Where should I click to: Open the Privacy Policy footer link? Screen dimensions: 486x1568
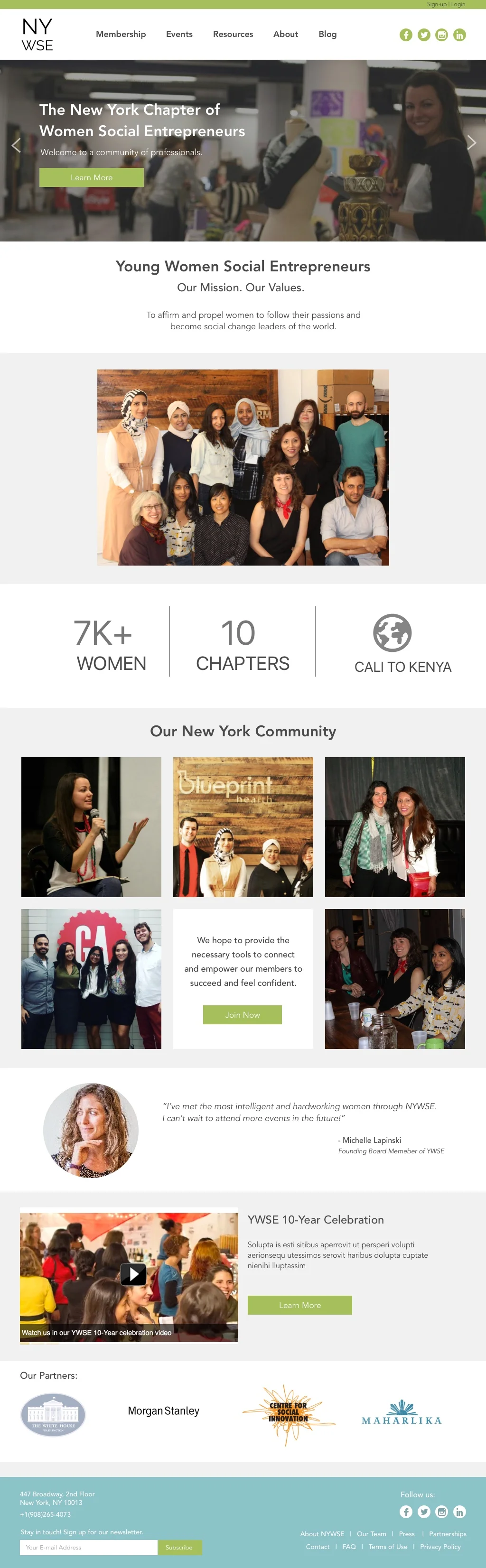coord(439,1547)
